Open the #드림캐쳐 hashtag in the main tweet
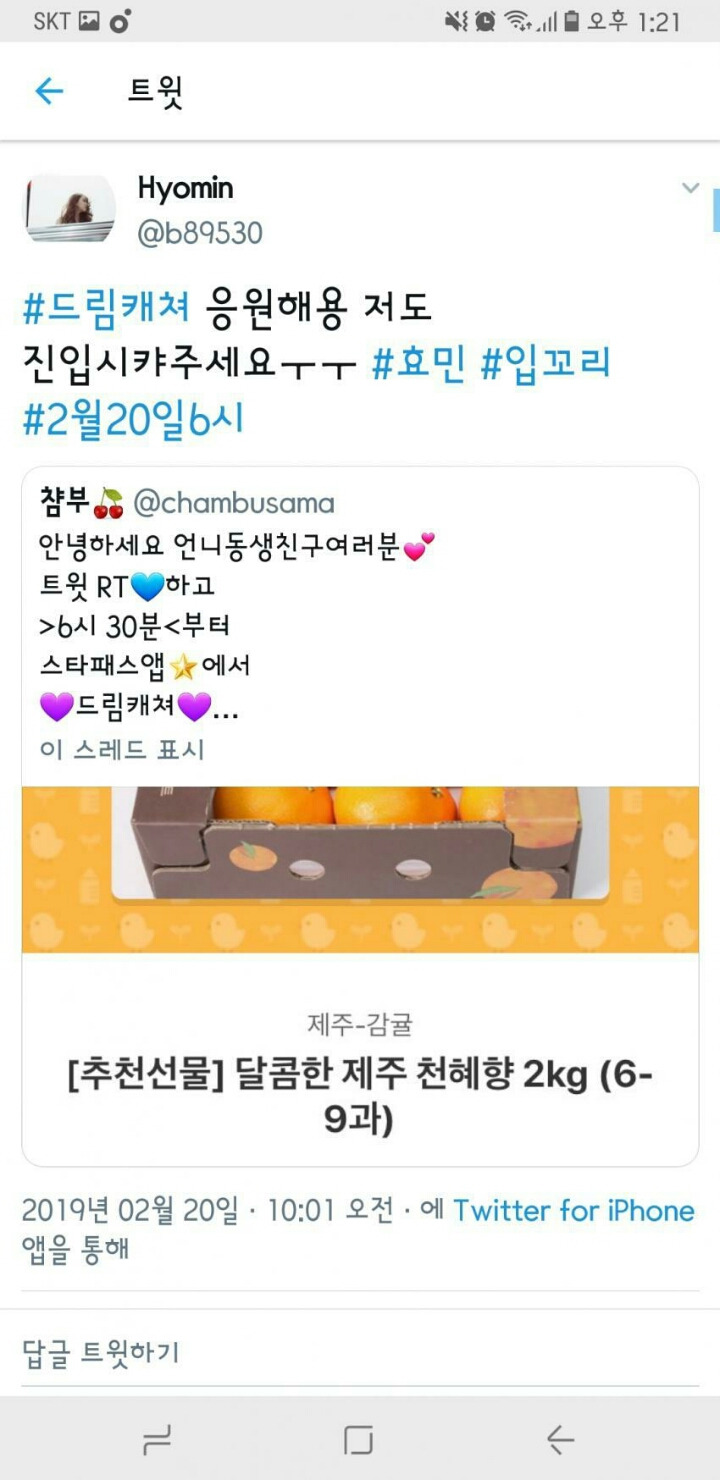The width and height of the screenshot is (720, 1480). coord(106,307)
